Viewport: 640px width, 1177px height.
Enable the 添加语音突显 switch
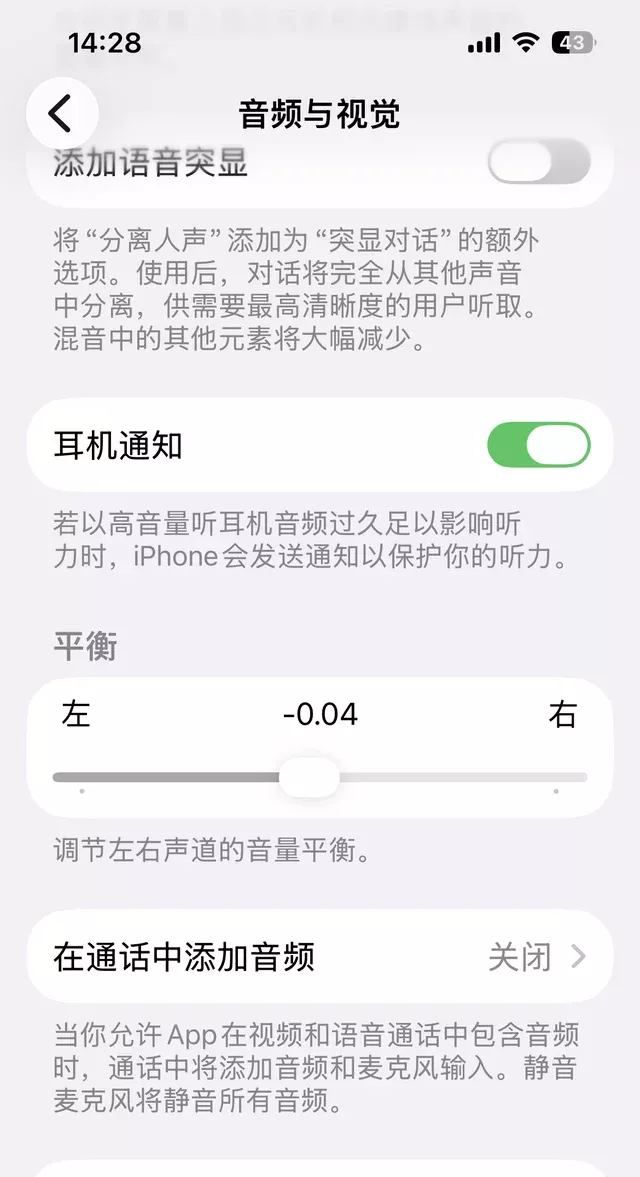538,163
